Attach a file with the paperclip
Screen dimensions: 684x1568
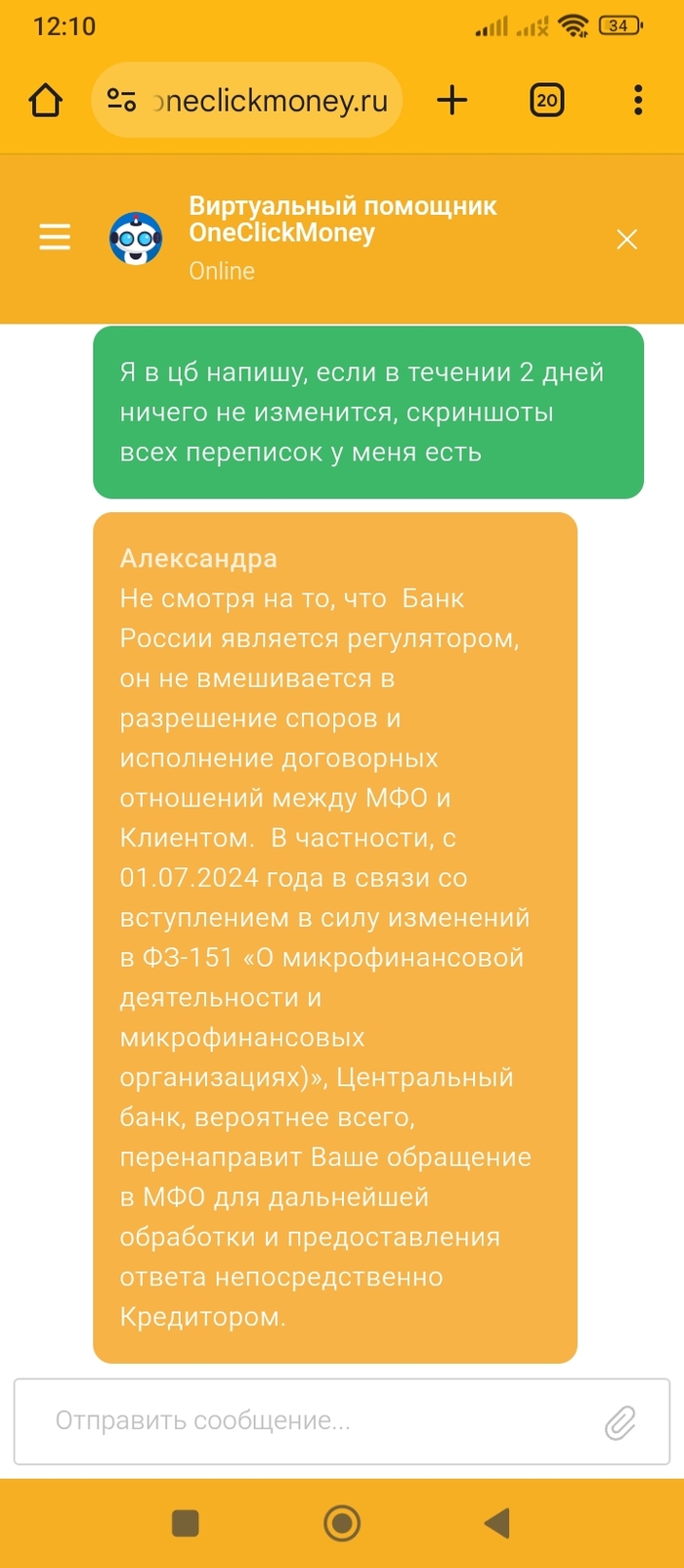coord(620,1422)
